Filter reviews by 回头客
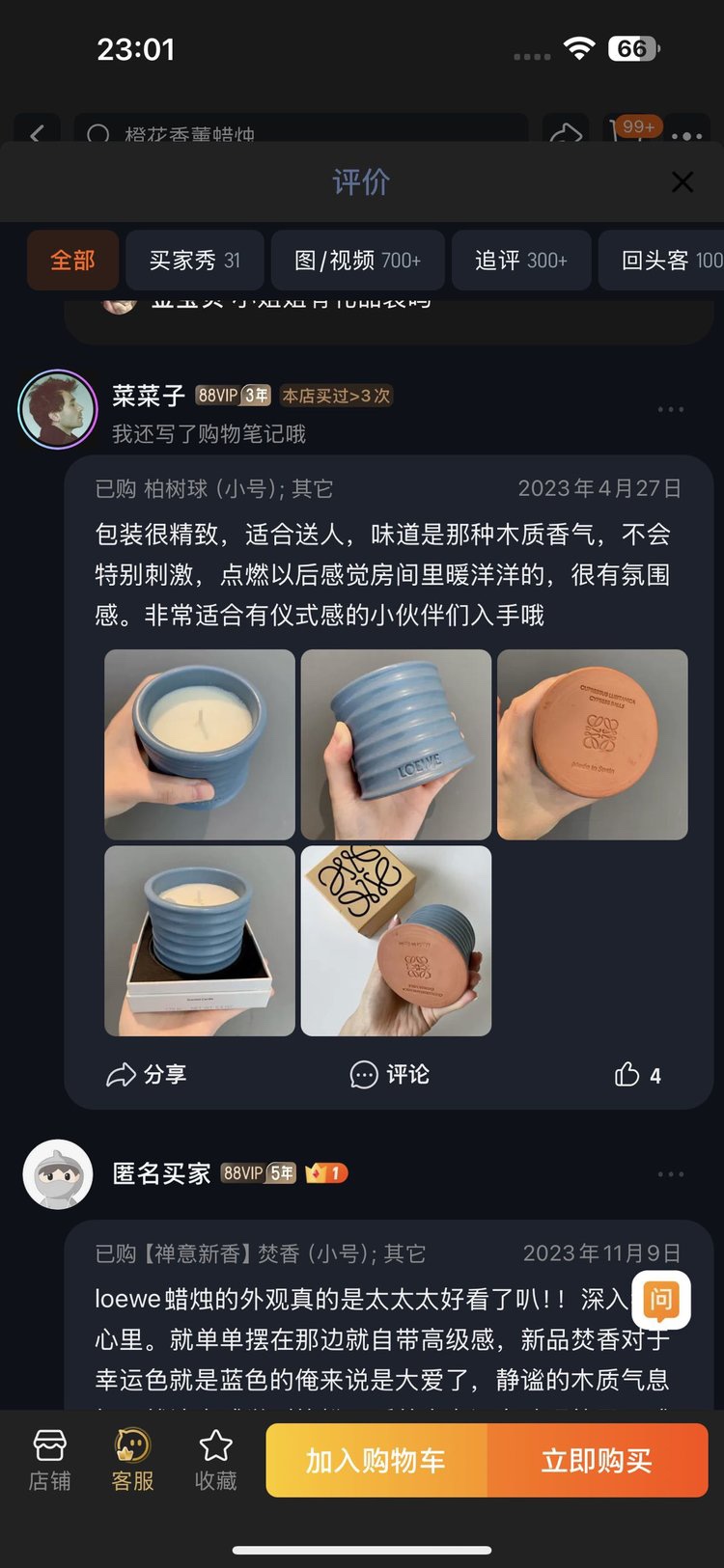The height and width of the screenshot is (1568, 724). coord(662,261)
